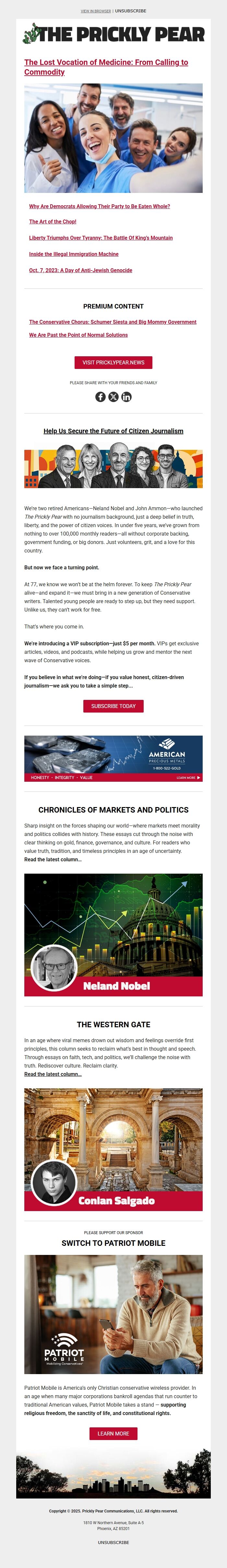Screen dimensions: 227x1568
Task: Open We Are Past the Point of Normal Solutions
Action: pyautogui.click(x=78, y=335)
